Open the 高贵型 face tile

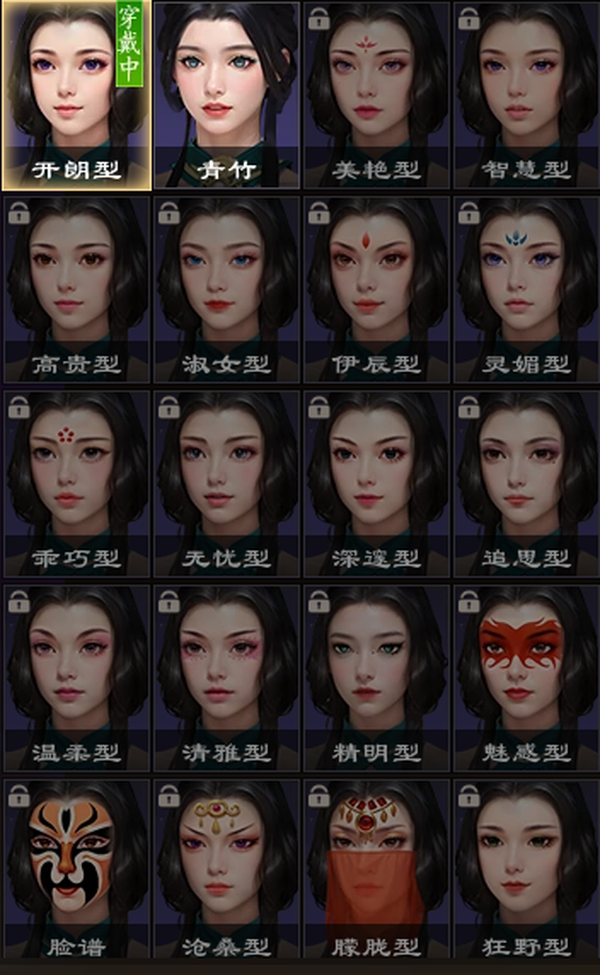click(76, 290)
